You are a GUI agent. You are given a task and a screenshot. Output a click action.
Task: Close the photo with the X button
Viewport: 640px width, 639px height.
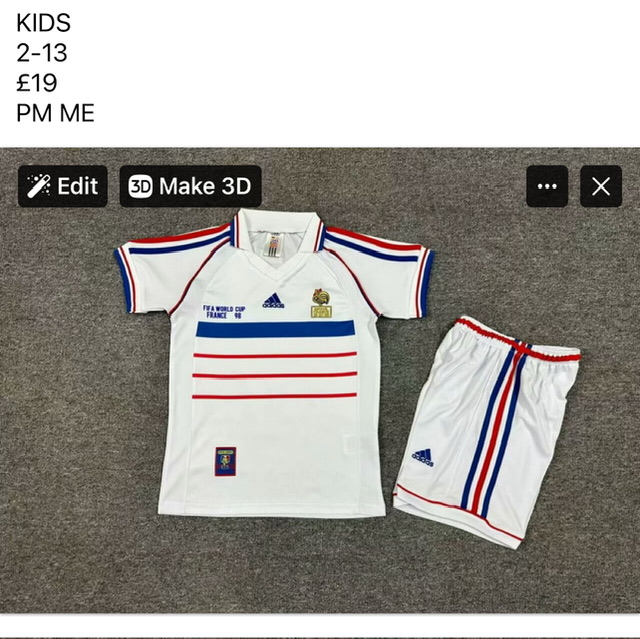600,186
